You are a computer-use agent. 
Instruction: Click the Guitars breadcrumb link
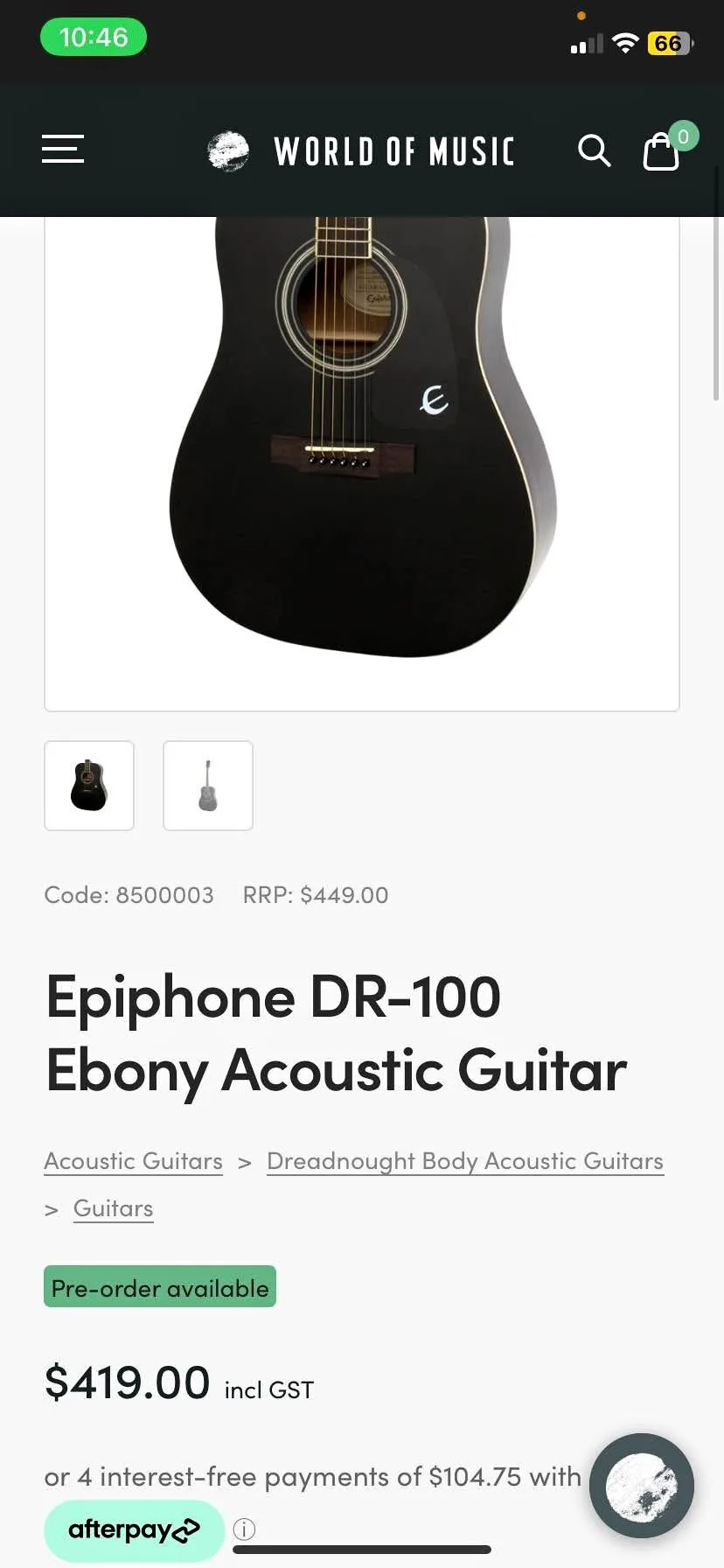coord(113,1207)
